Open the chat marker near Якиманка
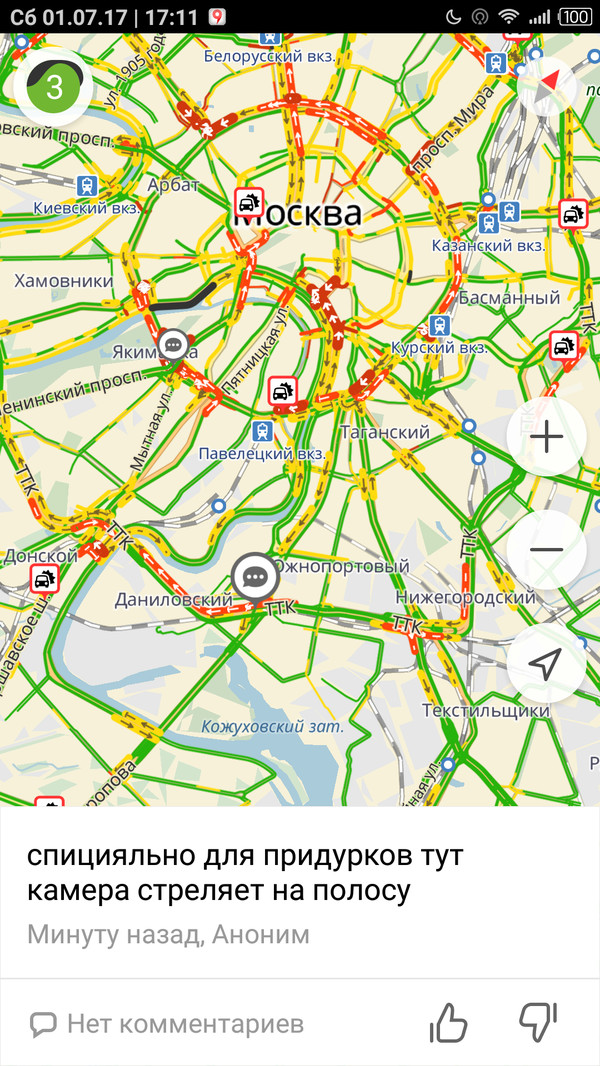600x1066 pixels. click(174, 346)
